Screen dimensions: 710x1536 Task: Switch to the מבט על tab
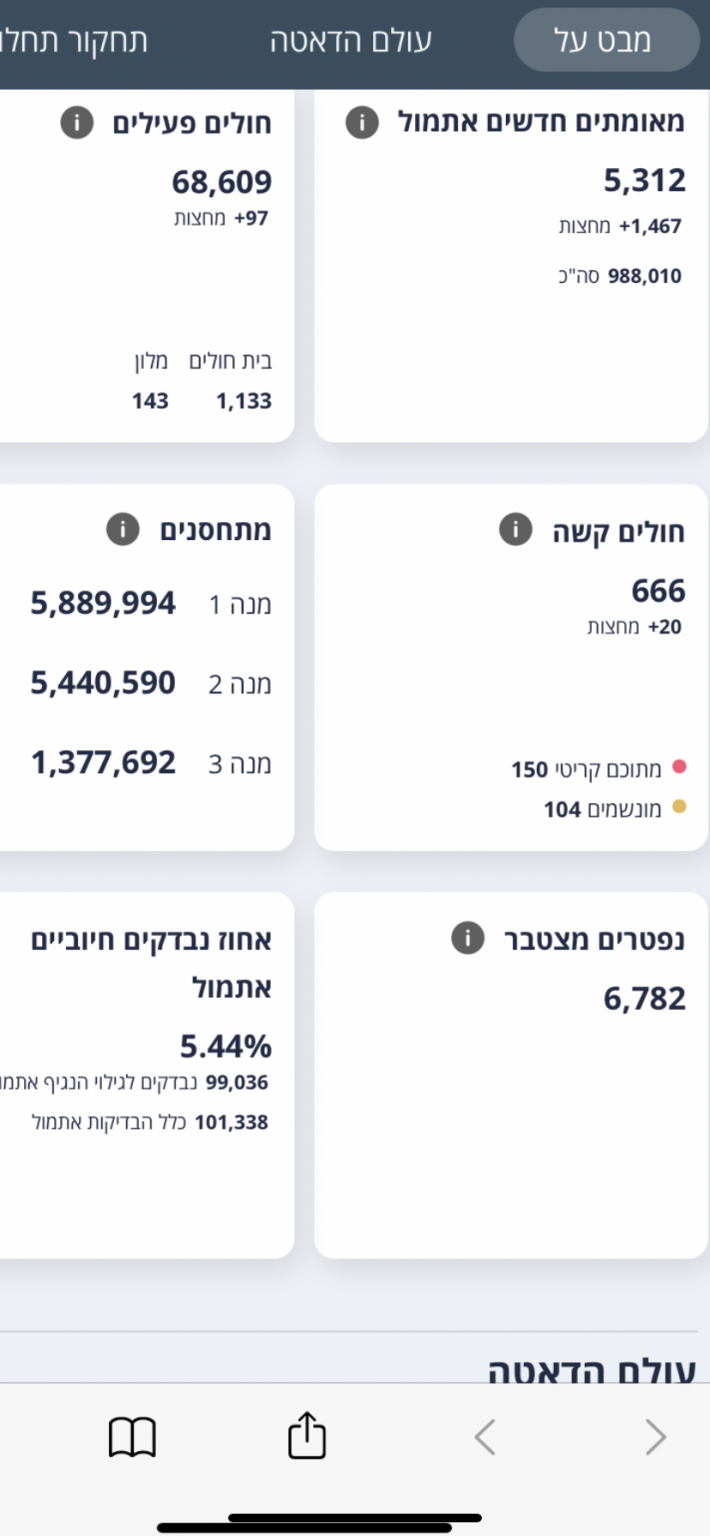(x=606, y=40)
